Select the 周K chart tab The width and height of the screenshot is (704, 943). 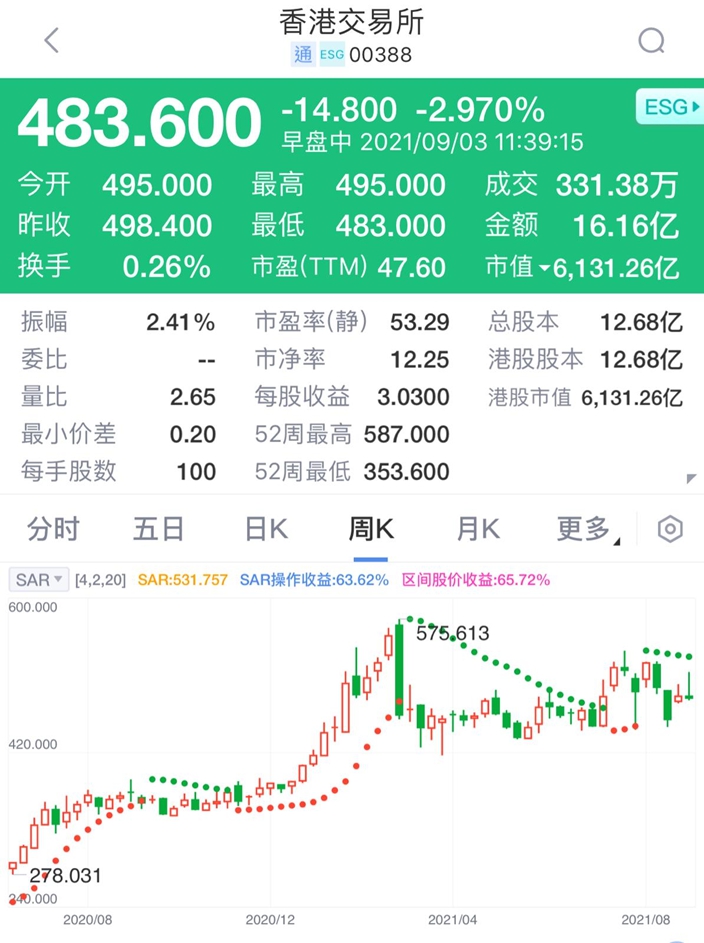click(x=371, y=530)
